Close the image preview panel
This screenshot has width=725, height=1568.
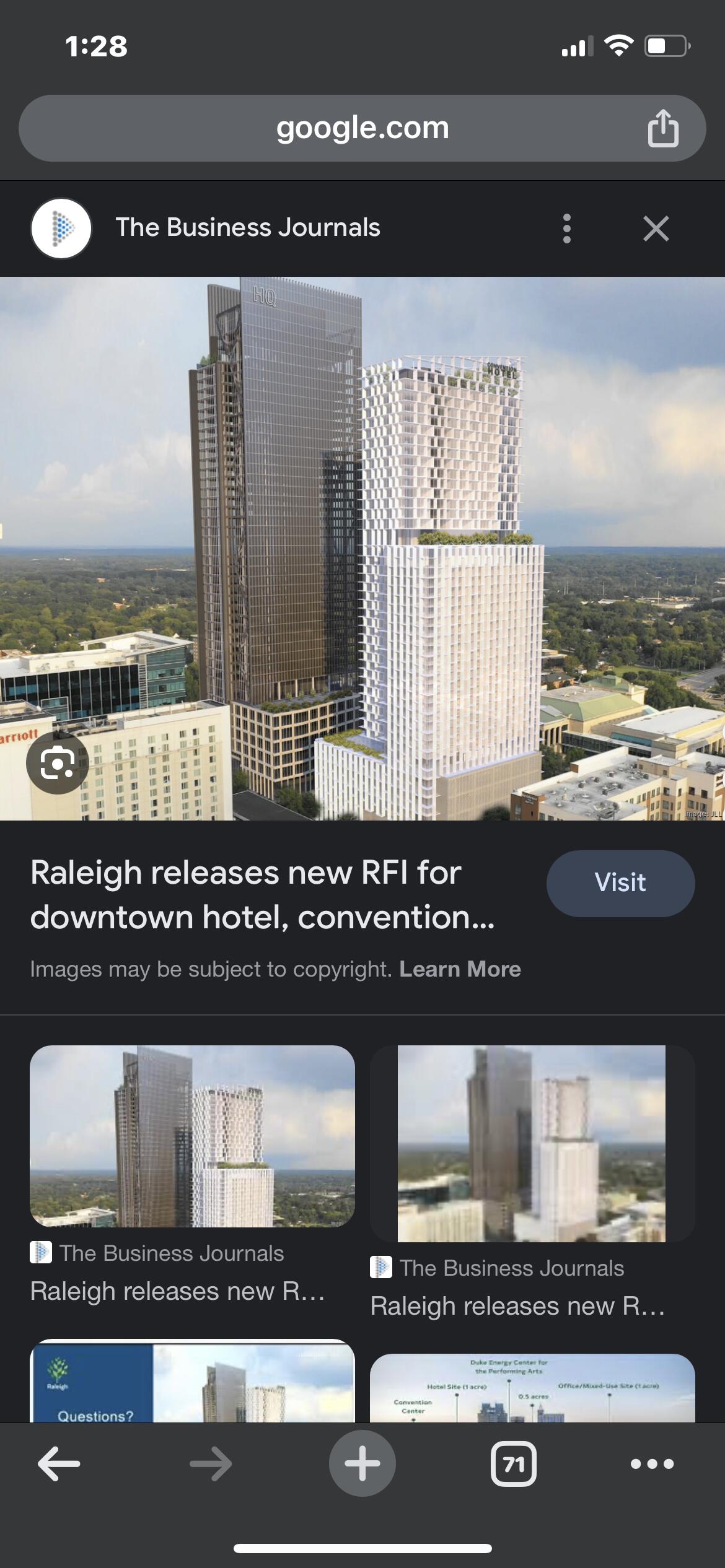pyautogui.click(x=656, y=229)
